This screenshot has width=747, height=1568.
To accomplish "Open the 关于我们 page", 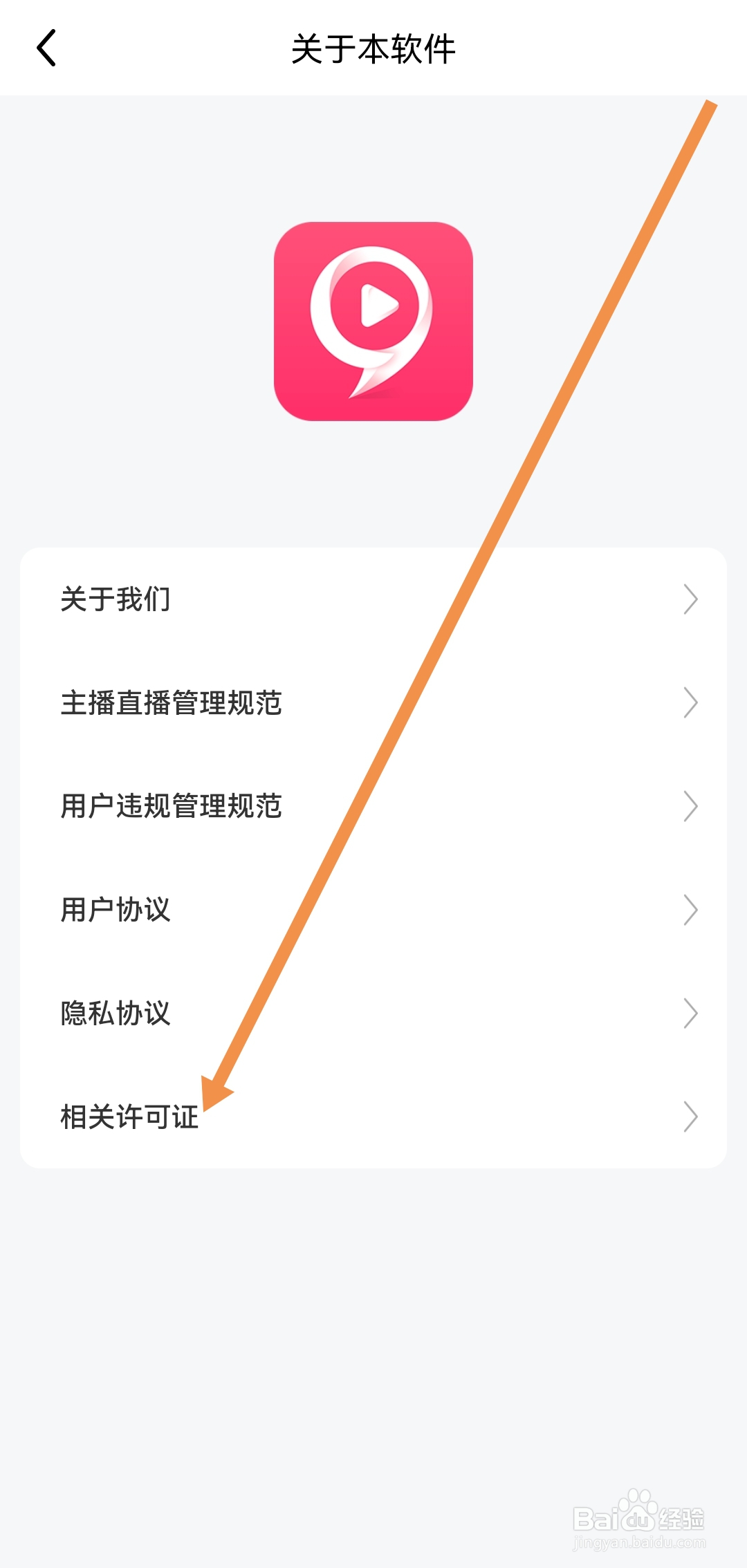I will [x=115, y=600].
